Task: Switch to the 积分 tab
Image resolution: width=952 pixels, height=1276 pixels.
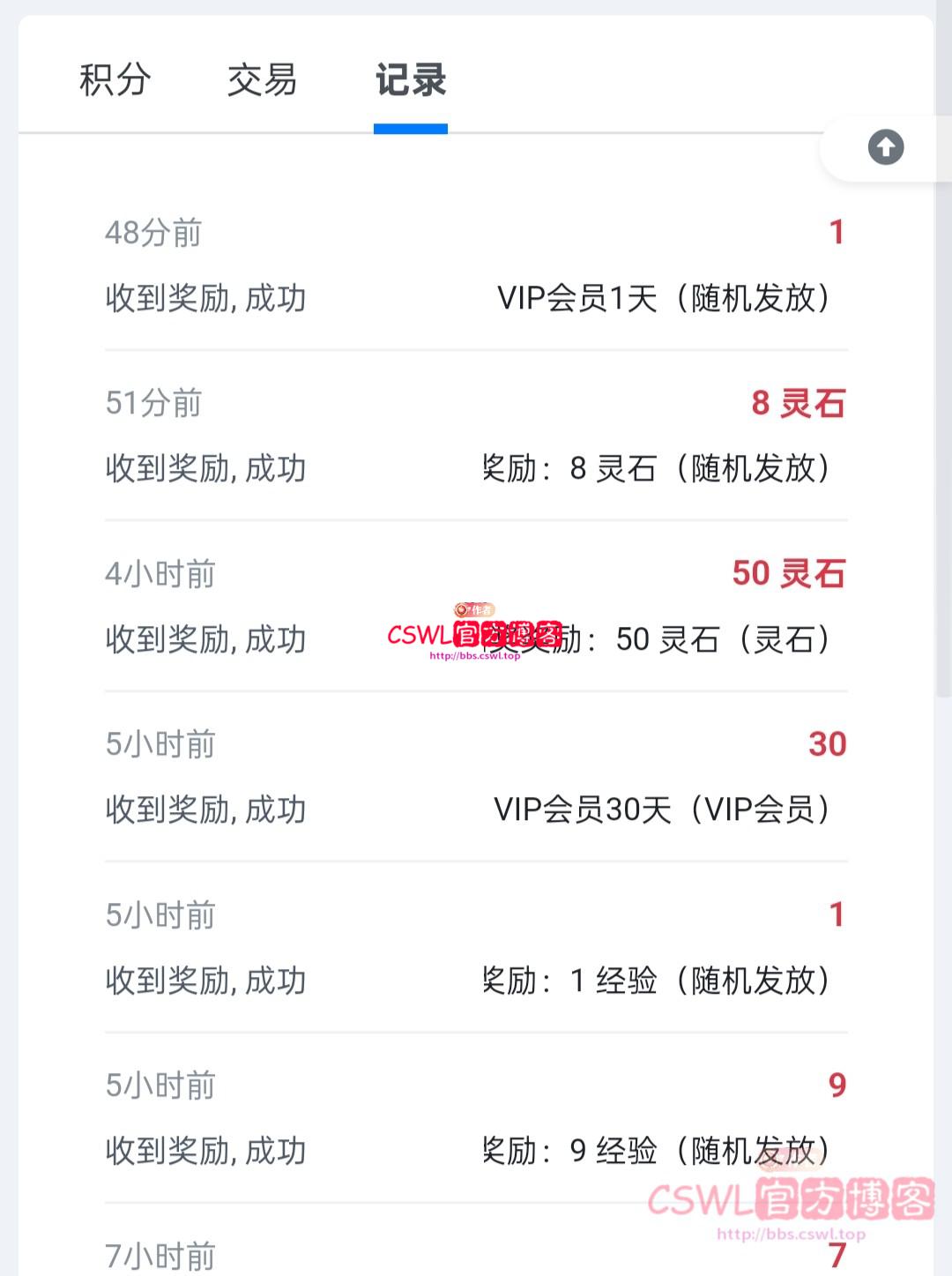Action: tap(115, 80)
